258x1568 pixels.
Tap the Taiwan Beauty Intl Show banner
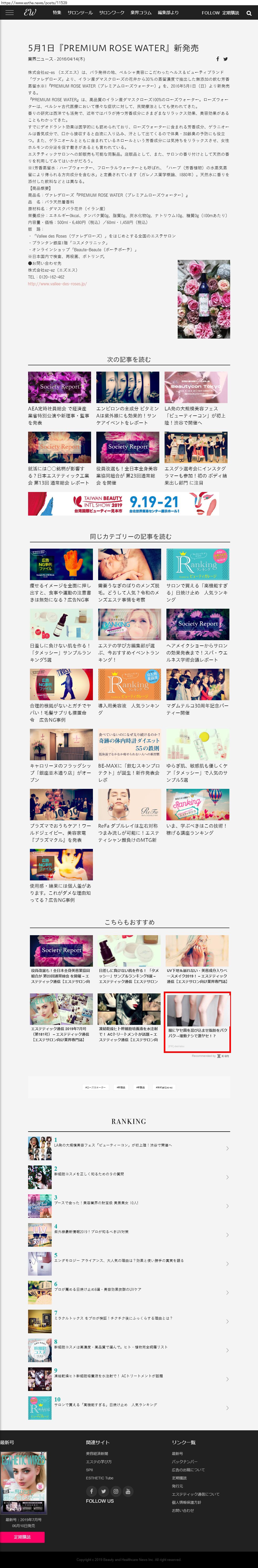tap(123, 504)
